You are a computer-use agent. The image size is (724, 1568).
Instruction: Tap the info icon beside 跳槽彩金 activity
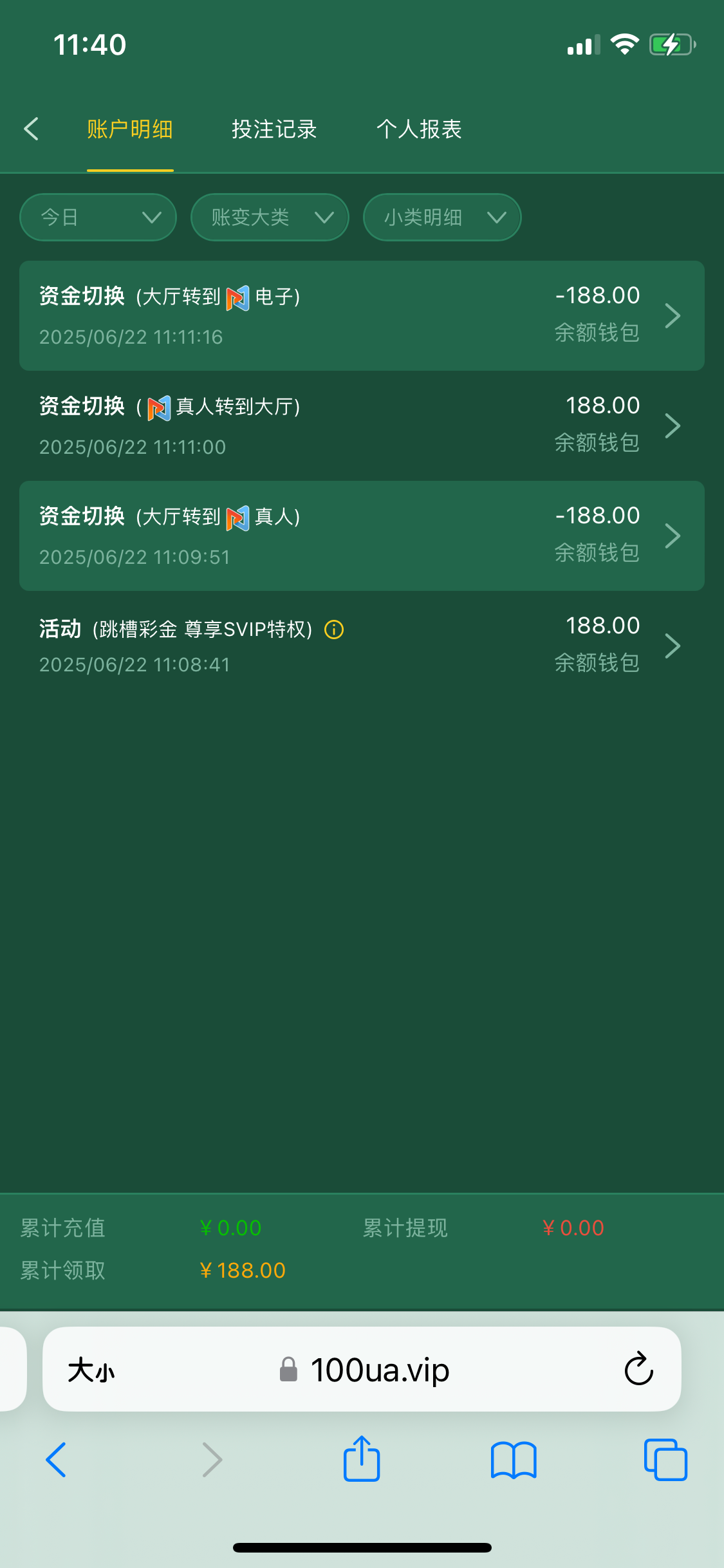click(x=333, y=629)
